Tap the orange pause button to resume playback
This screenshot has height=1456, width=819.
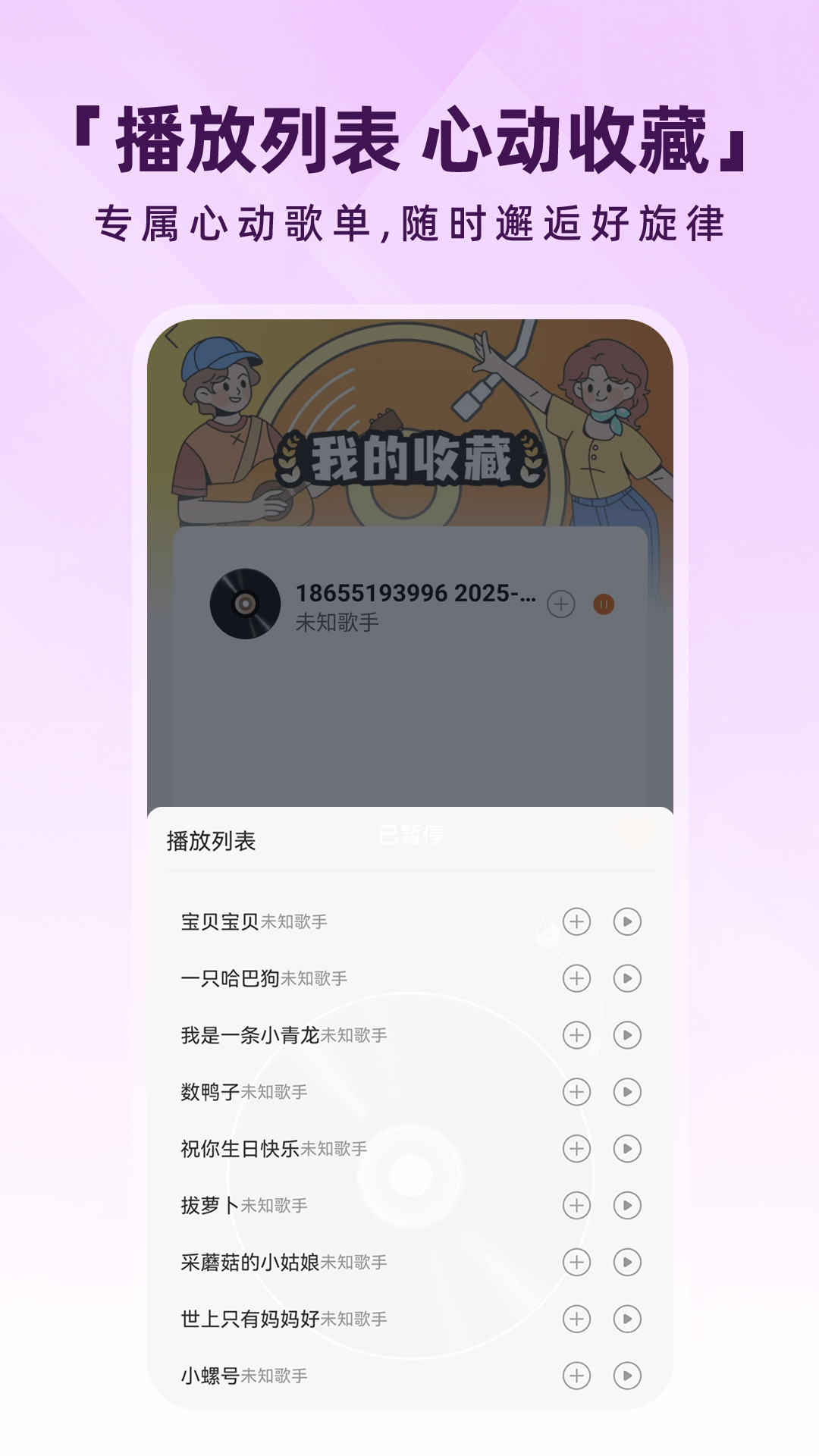click(603, 604)
